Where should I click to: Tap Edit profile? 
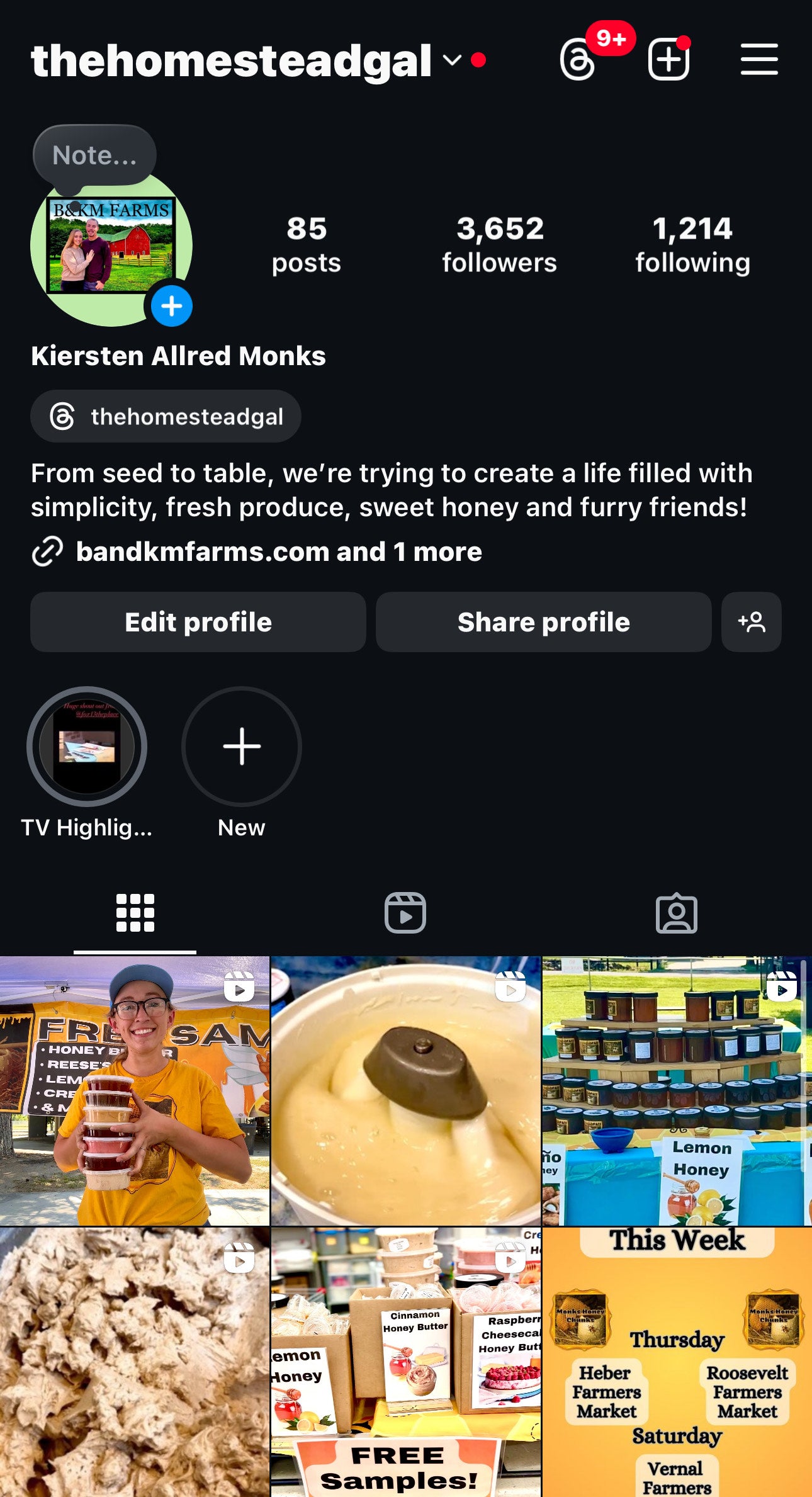[198, 622]
